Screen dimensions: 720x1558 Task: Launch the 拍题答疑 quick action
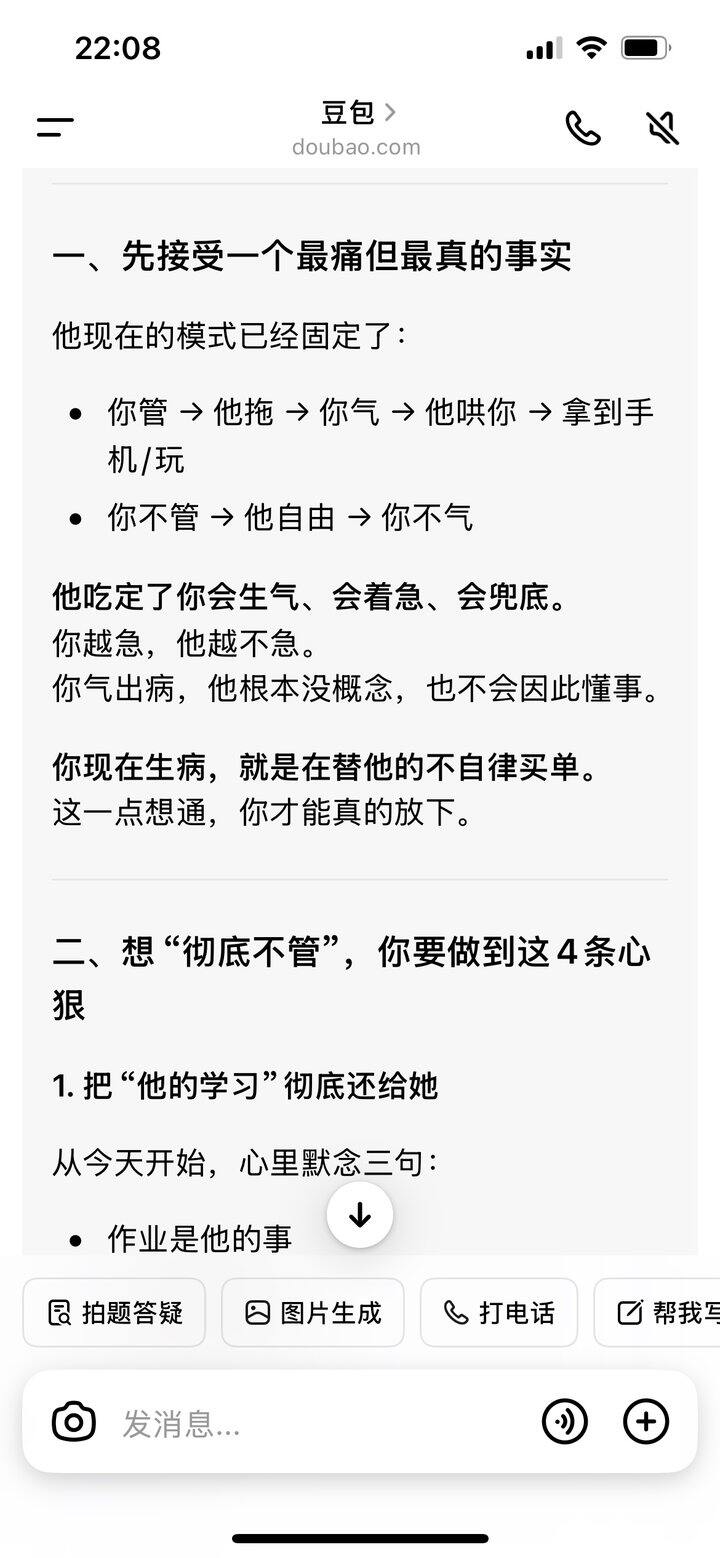click(x=113, y=1311)
